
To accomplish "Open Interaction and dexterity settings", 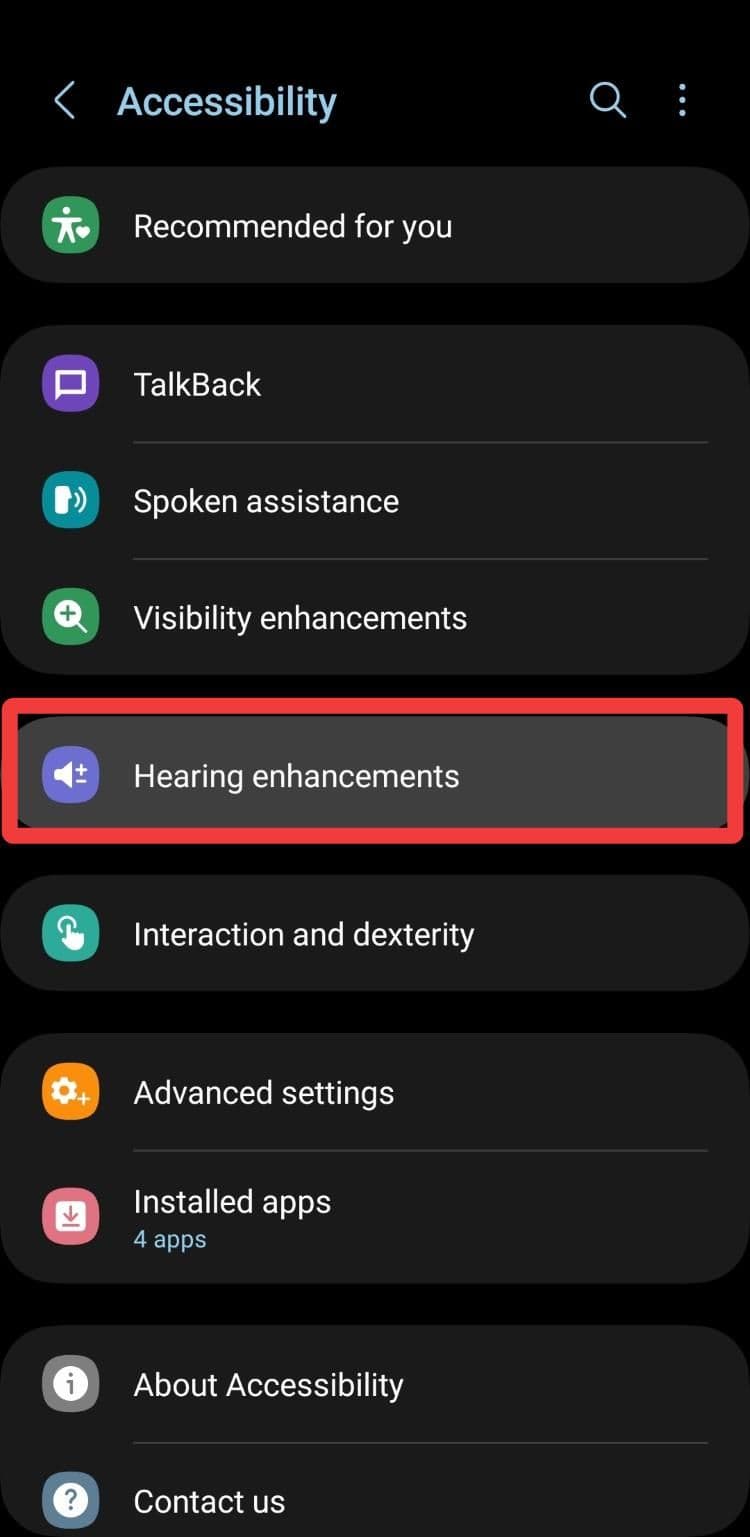I will coord(303,933).
